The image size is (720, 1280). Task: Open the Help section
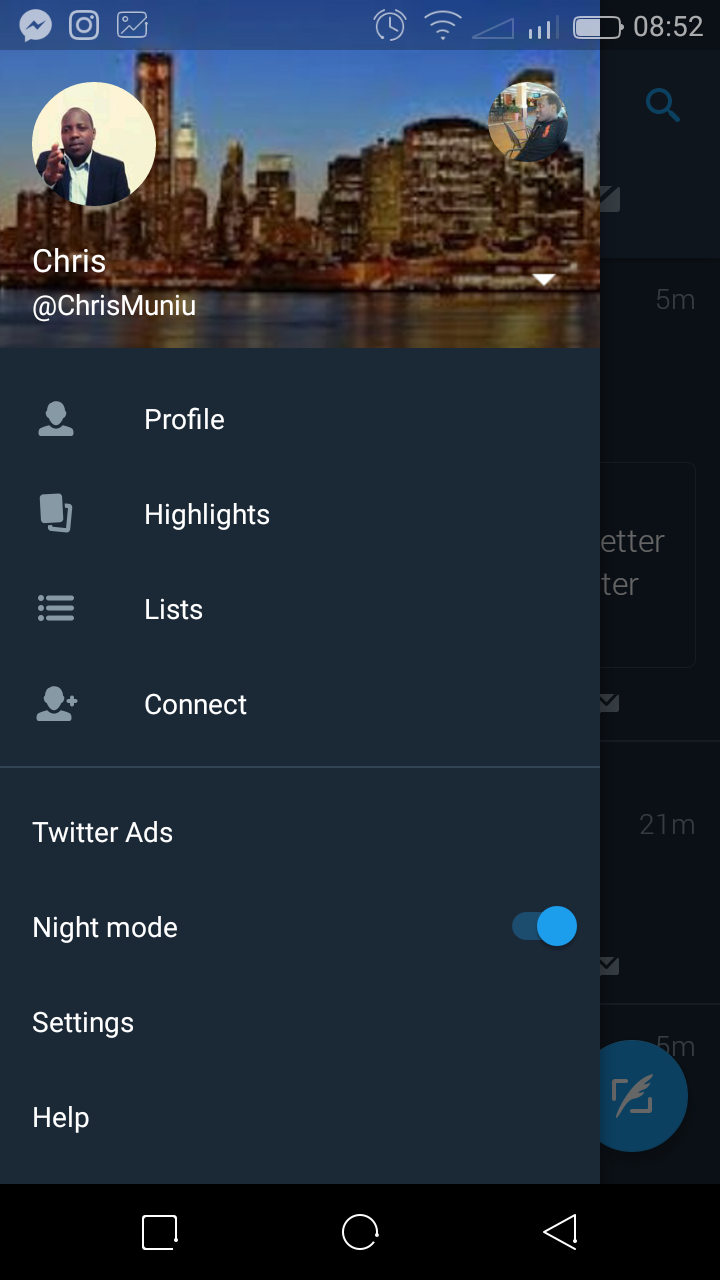click(61, 1117)
